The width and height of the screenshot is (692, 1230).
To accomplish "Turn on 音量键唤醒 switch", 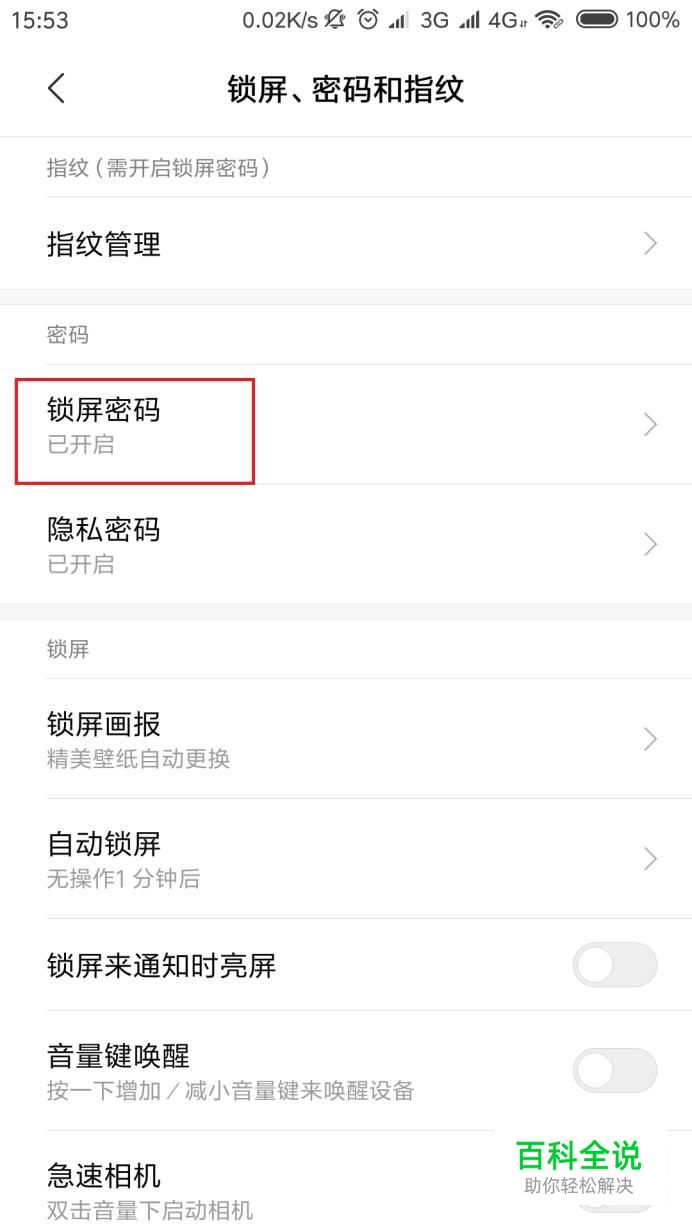I will pyautogui.click(x=614, y=1071).
